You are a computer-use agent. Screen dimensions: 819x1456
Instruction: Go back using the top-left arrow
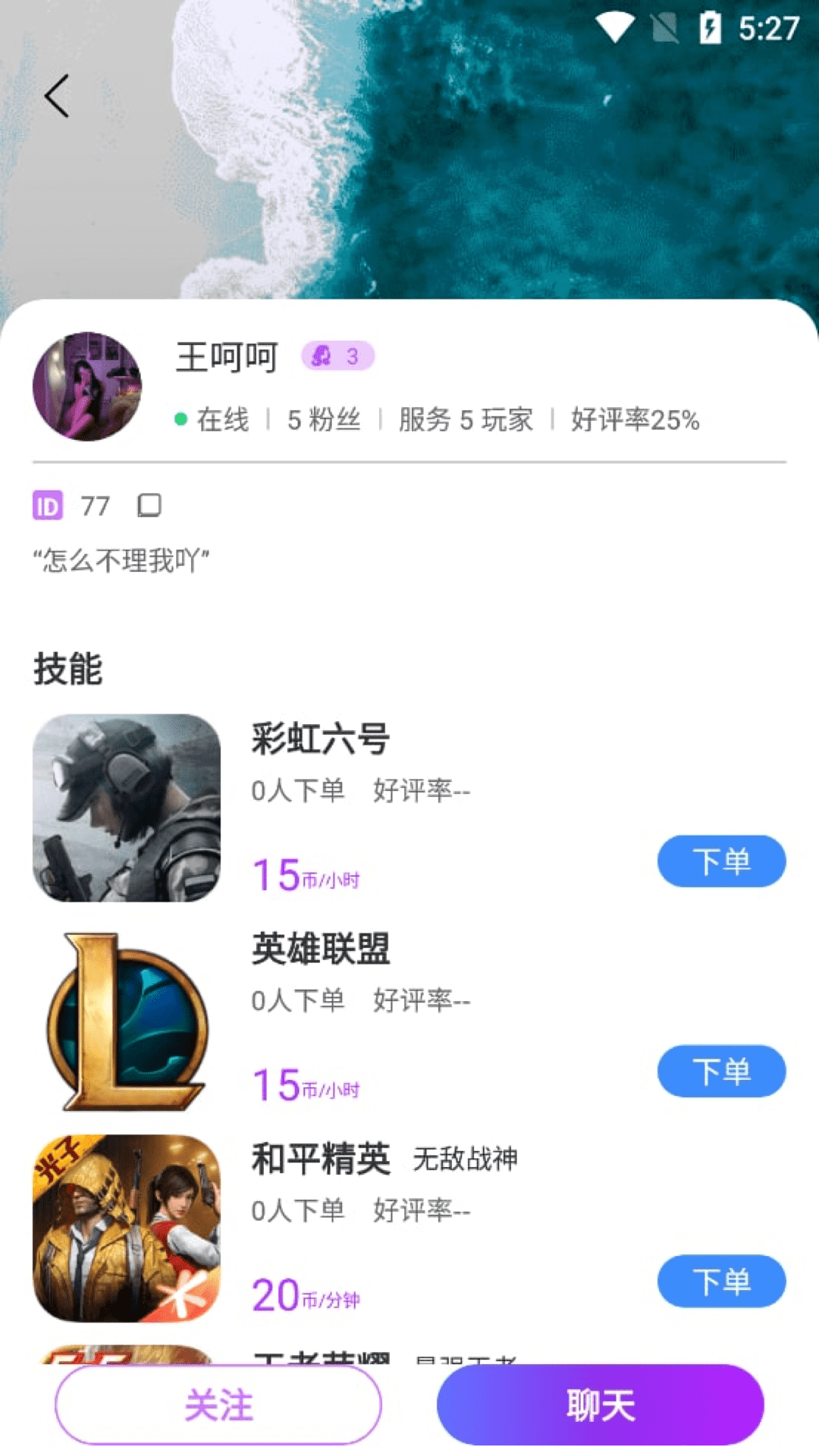[57, 96]
